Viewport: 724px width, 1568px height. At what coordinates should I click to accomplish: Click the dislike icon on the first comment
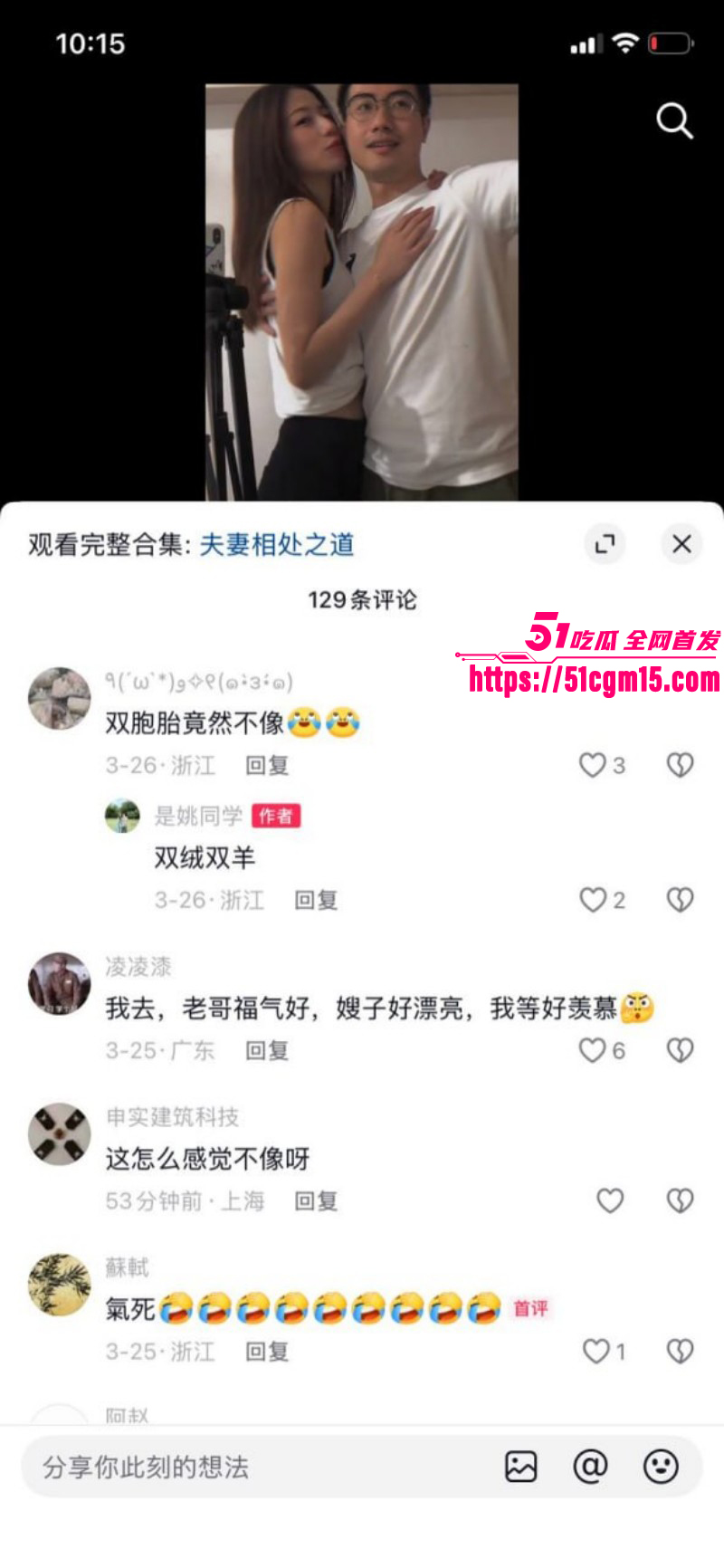(679, 765)
